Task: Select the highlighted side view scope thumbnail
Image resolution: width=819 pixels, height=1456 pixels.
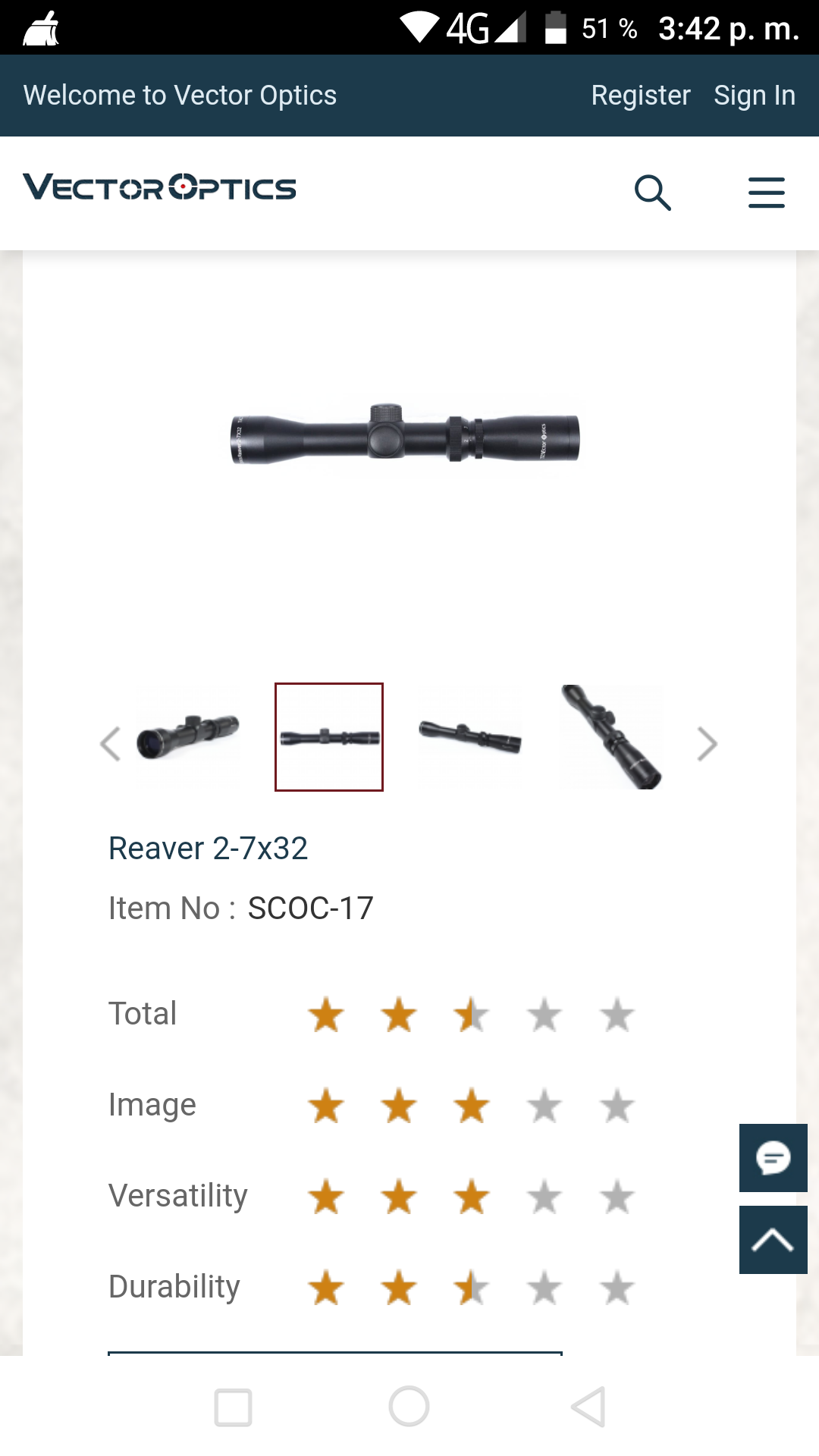Action: click(x=329, y=737)
